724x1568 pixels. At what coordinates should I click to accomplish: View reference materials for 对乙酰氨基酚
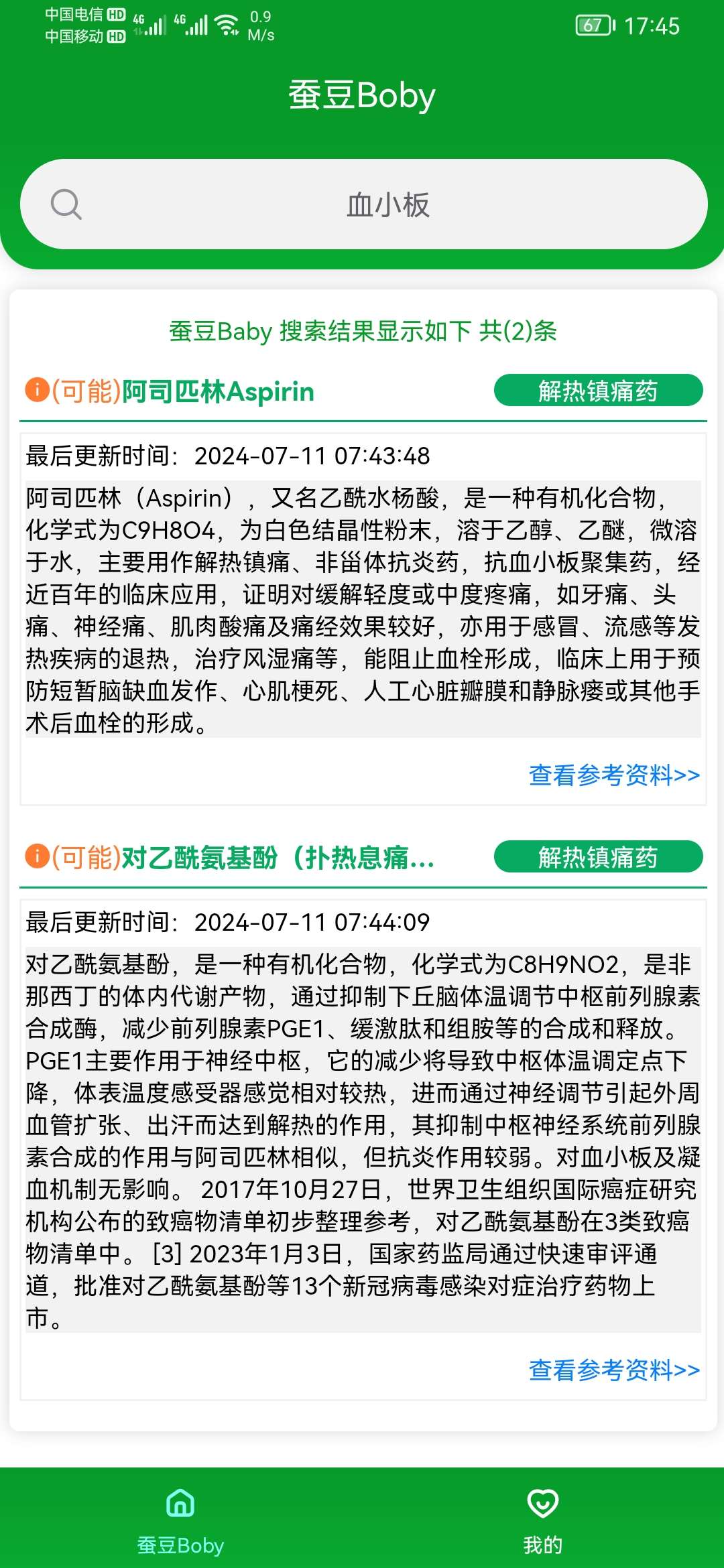click(x=614, y=1370)
